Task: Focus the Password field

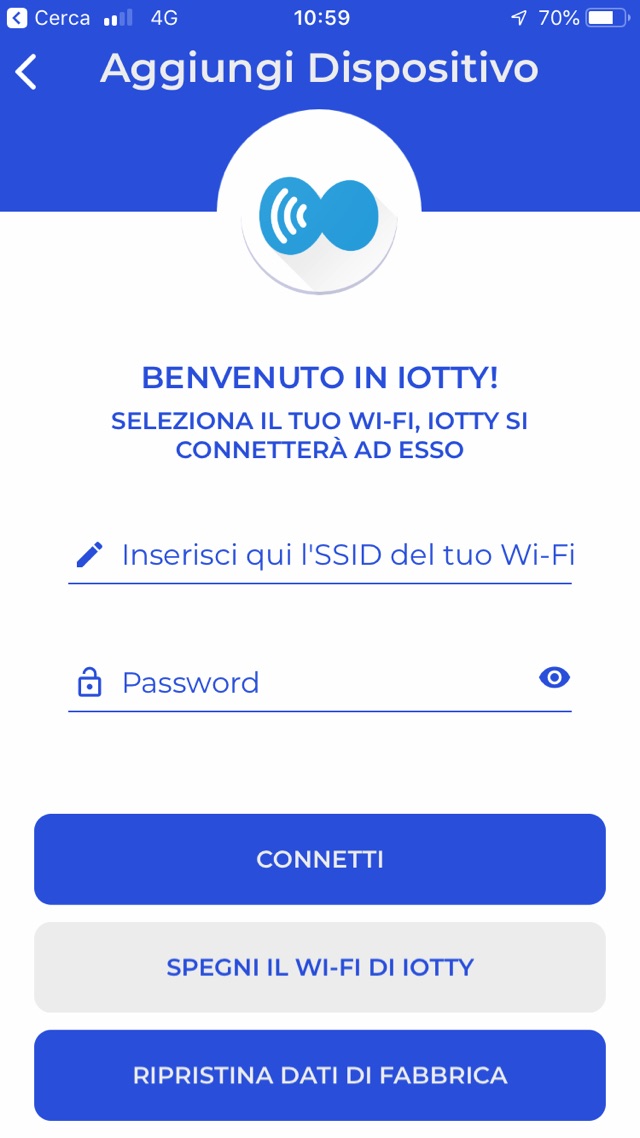Action: pos(320,683)
